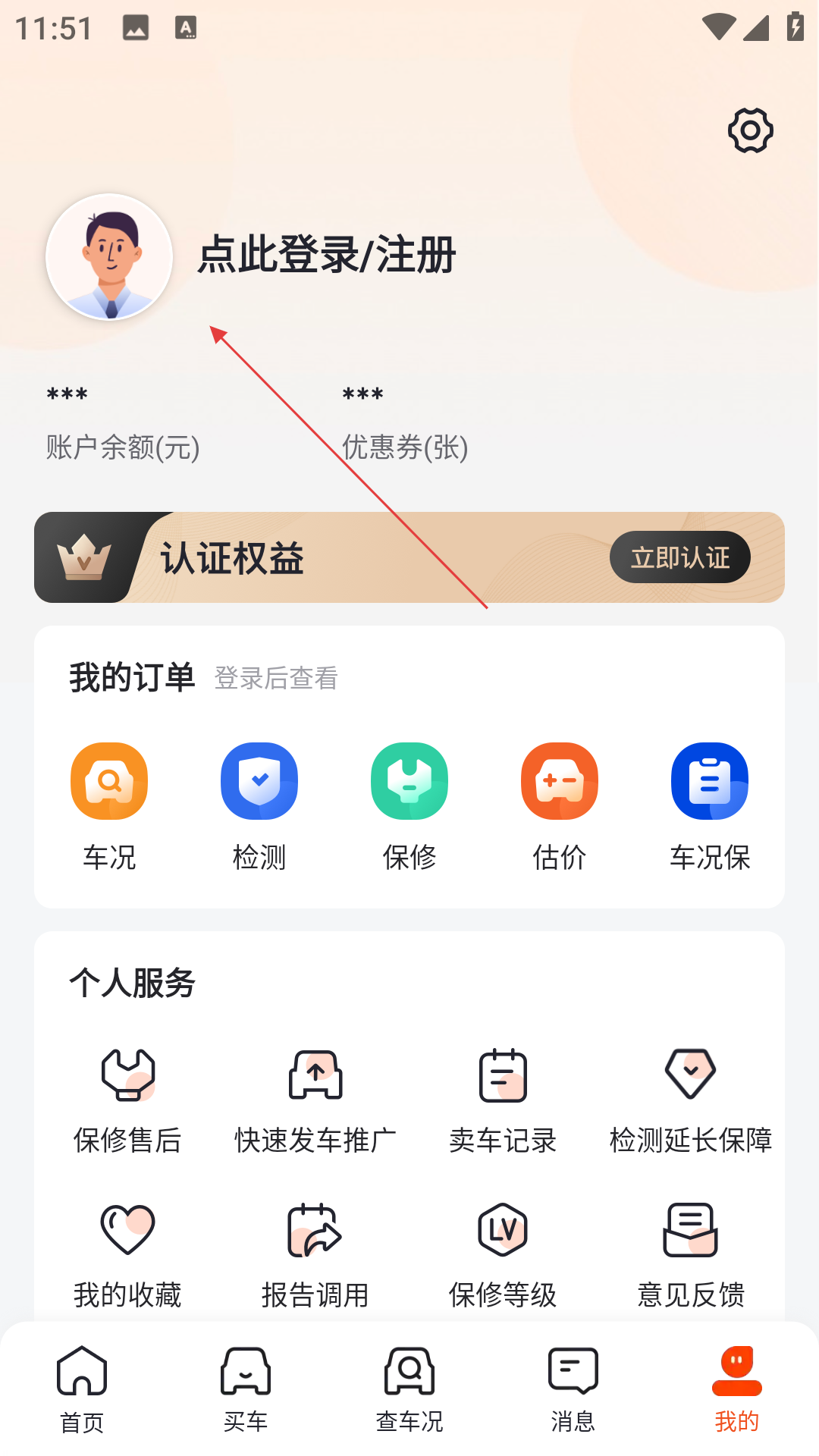Image resolution: width=819 pixels, height=1456 pixels.
Task: Select 快速发车推广
Action: point(315,1102)
